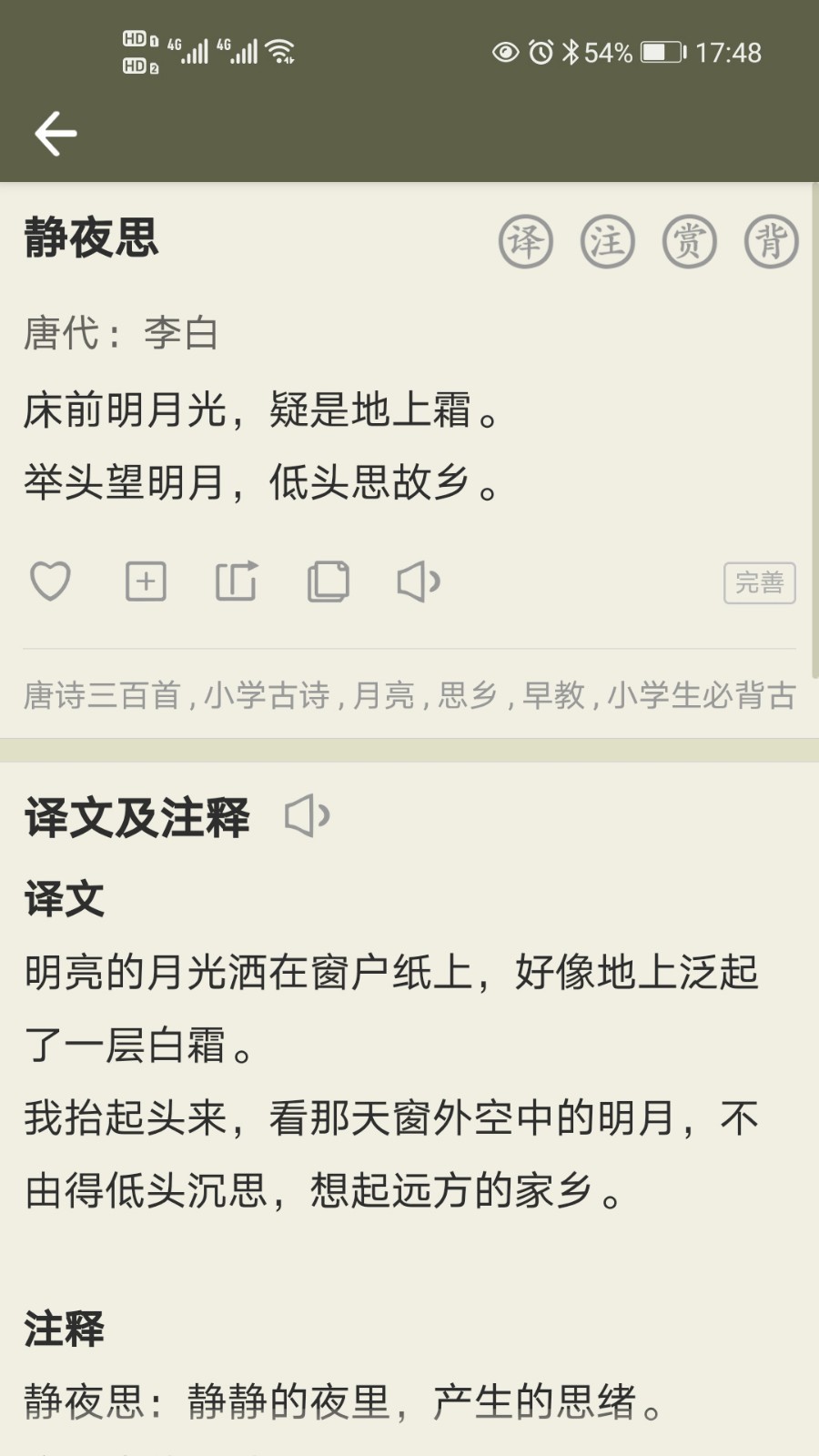Open the 小学古诗 tag
This screenshot has height=1456, width=819.
click(267, 695)
